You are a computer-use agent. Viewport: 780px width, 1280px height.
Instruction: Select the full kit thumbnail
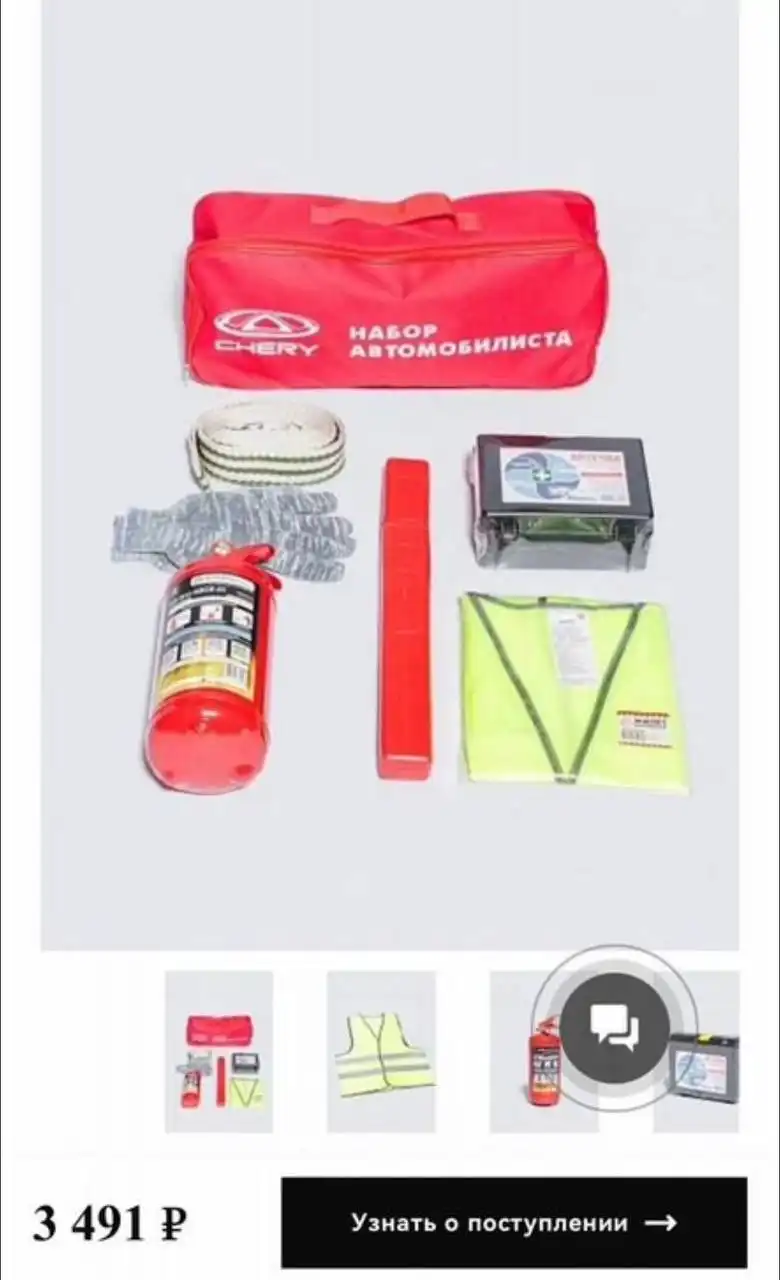click(219, 1051)
